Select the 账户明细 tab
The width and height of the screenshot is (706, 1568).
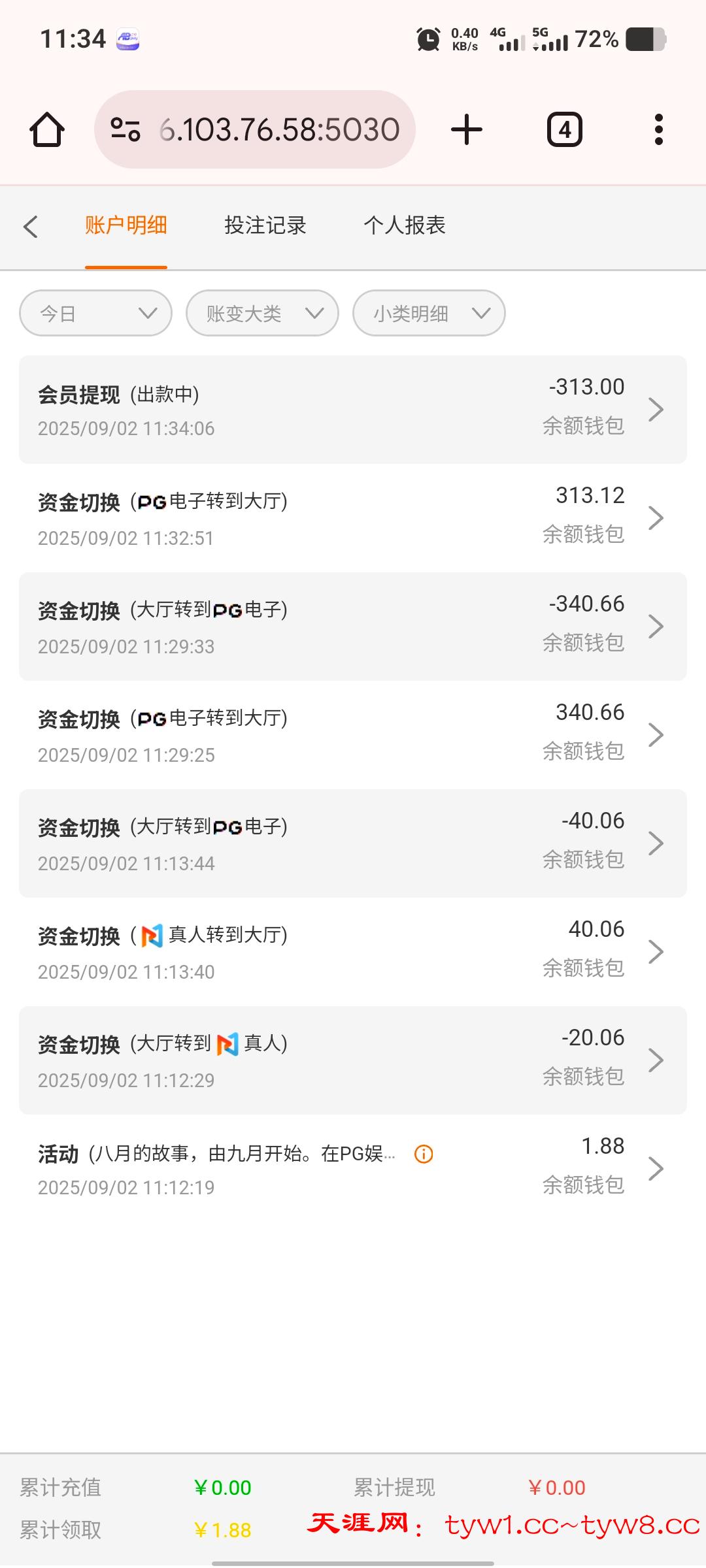[126, 225]
